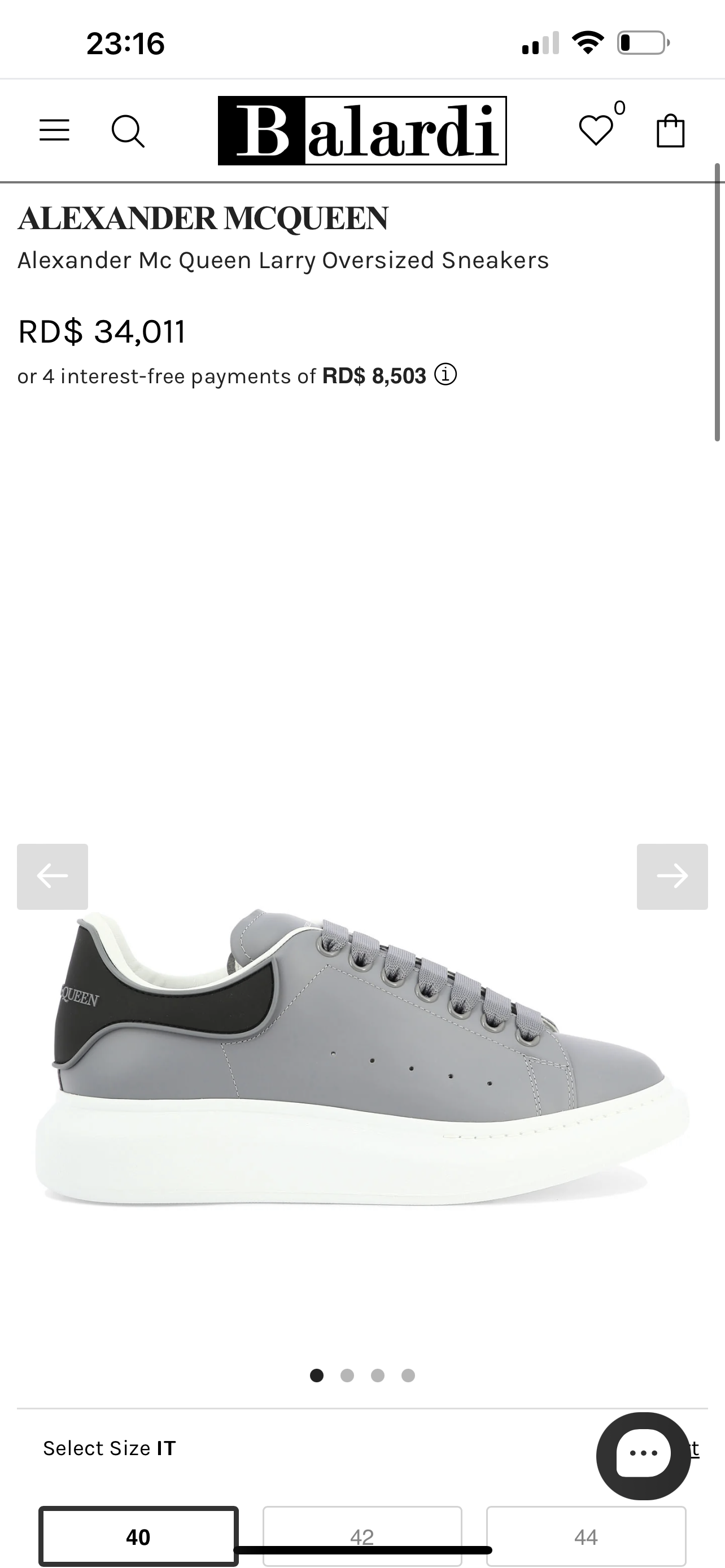Jump to the second image dot
Image resolution: width=725 pixels, height=1568 pixels.
[347, 1376]
